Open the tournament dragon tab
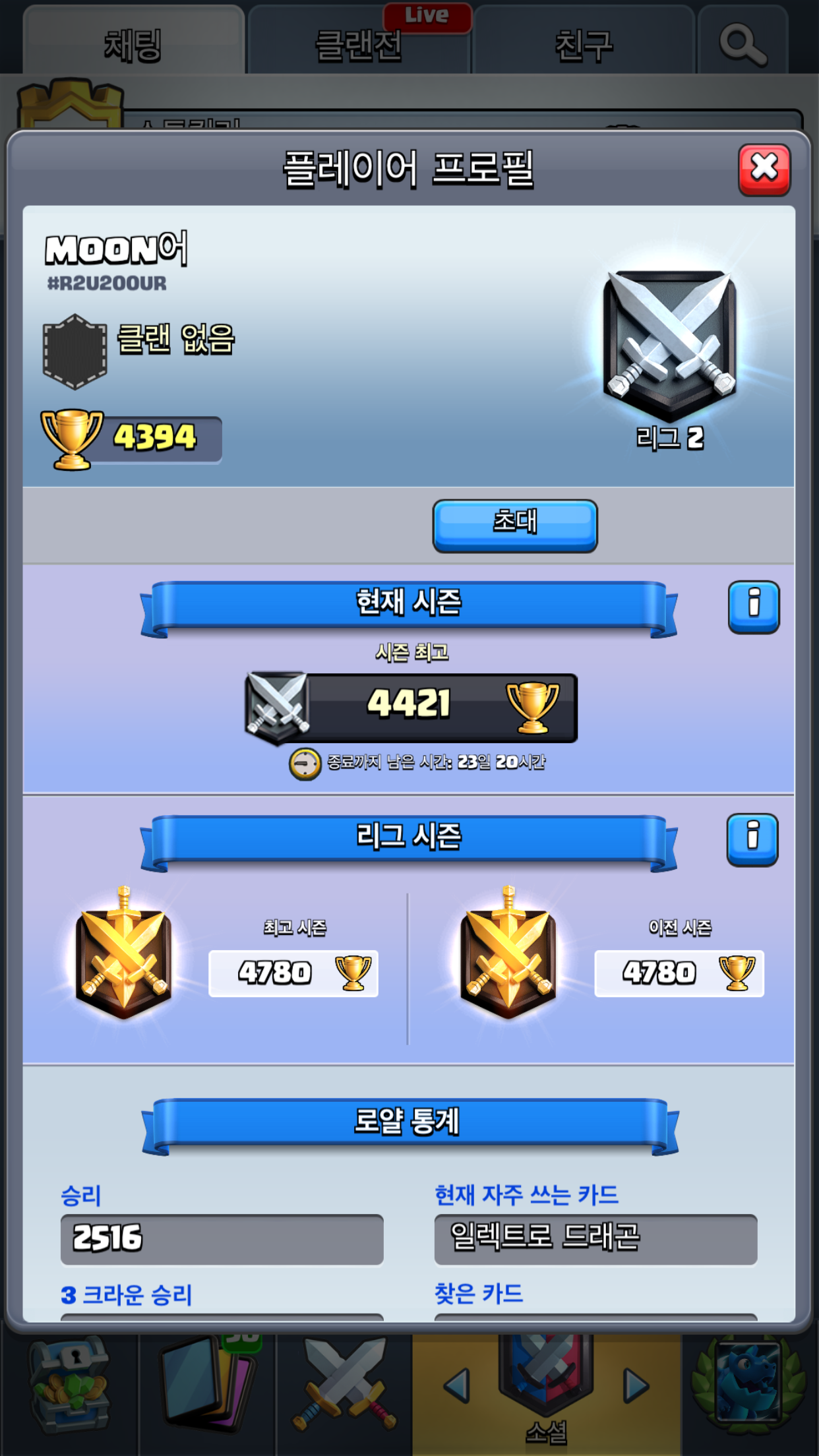This screenshot has width=819, height=1456. click(x=749, y=1383)
